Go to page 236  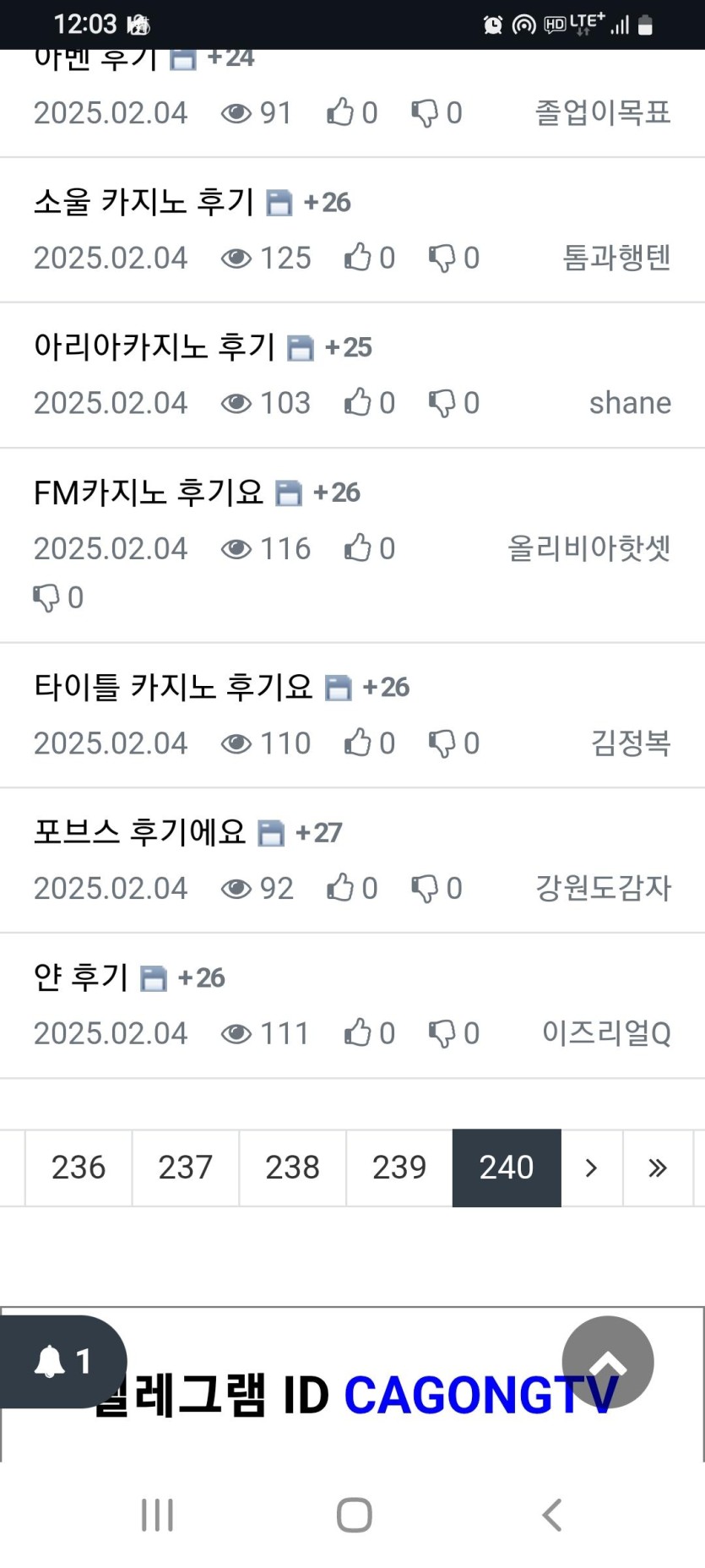[79, 1168]
